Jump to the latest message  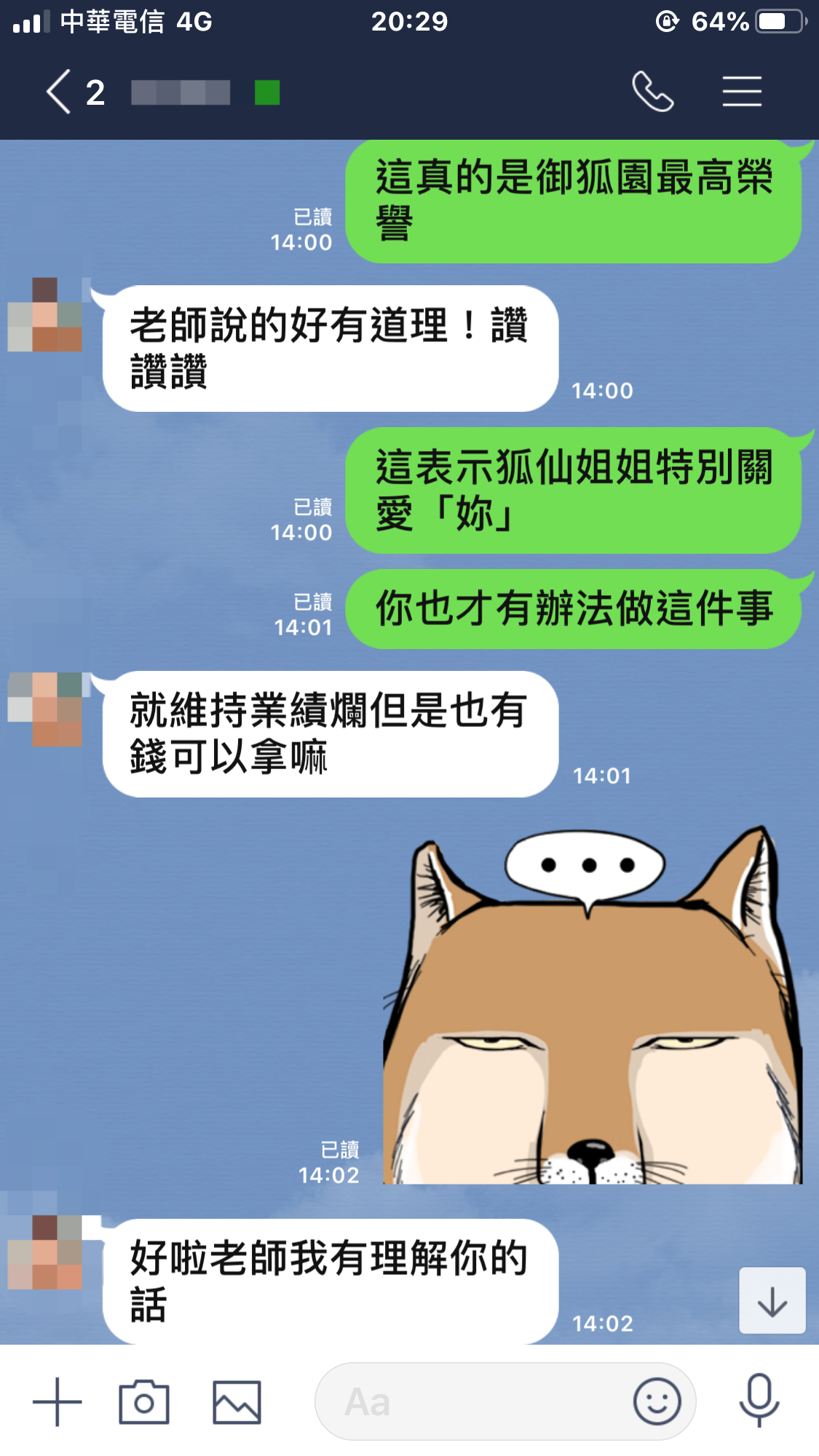coord(772,1300)
